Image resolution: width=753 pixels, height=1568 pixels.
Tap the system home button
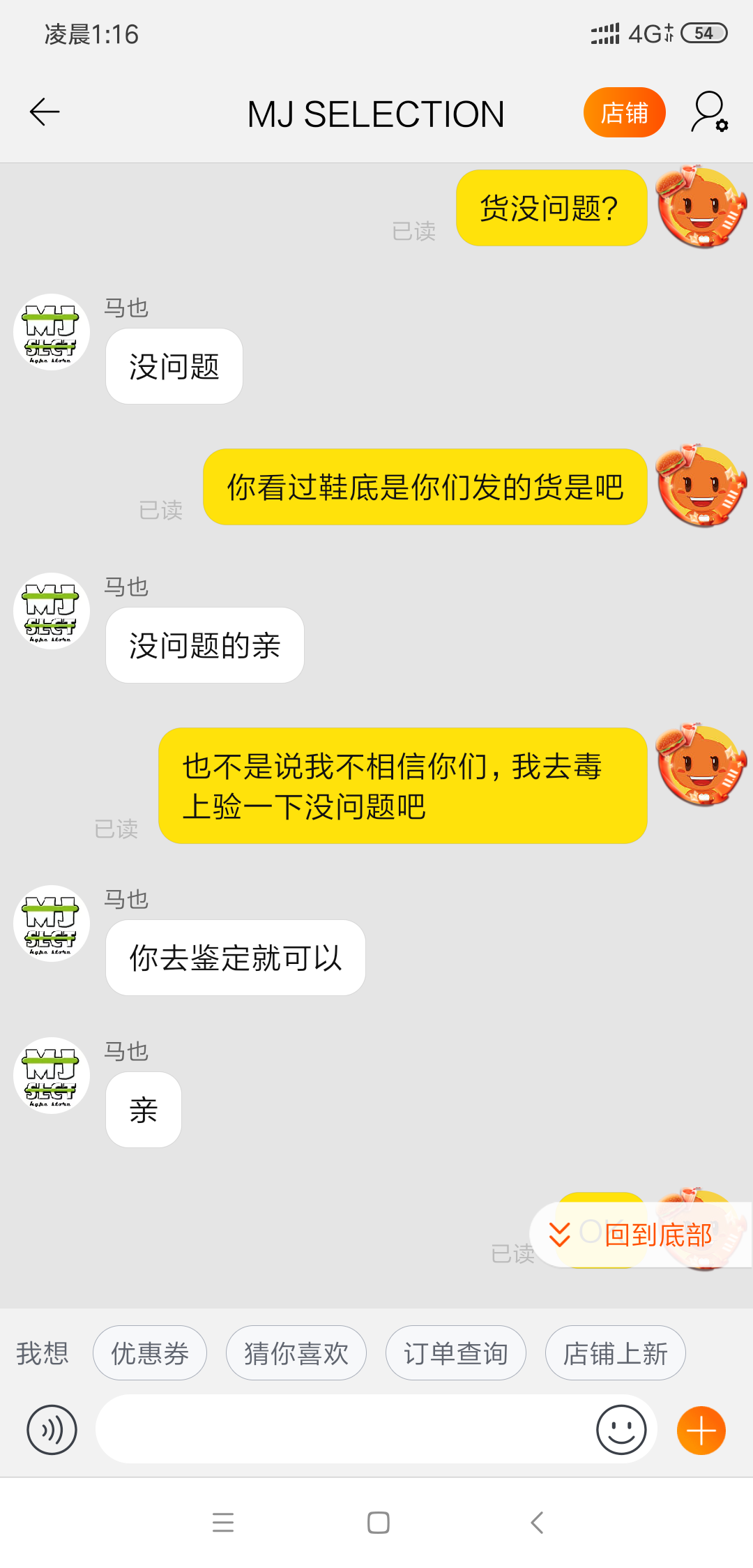(378, 1523)
